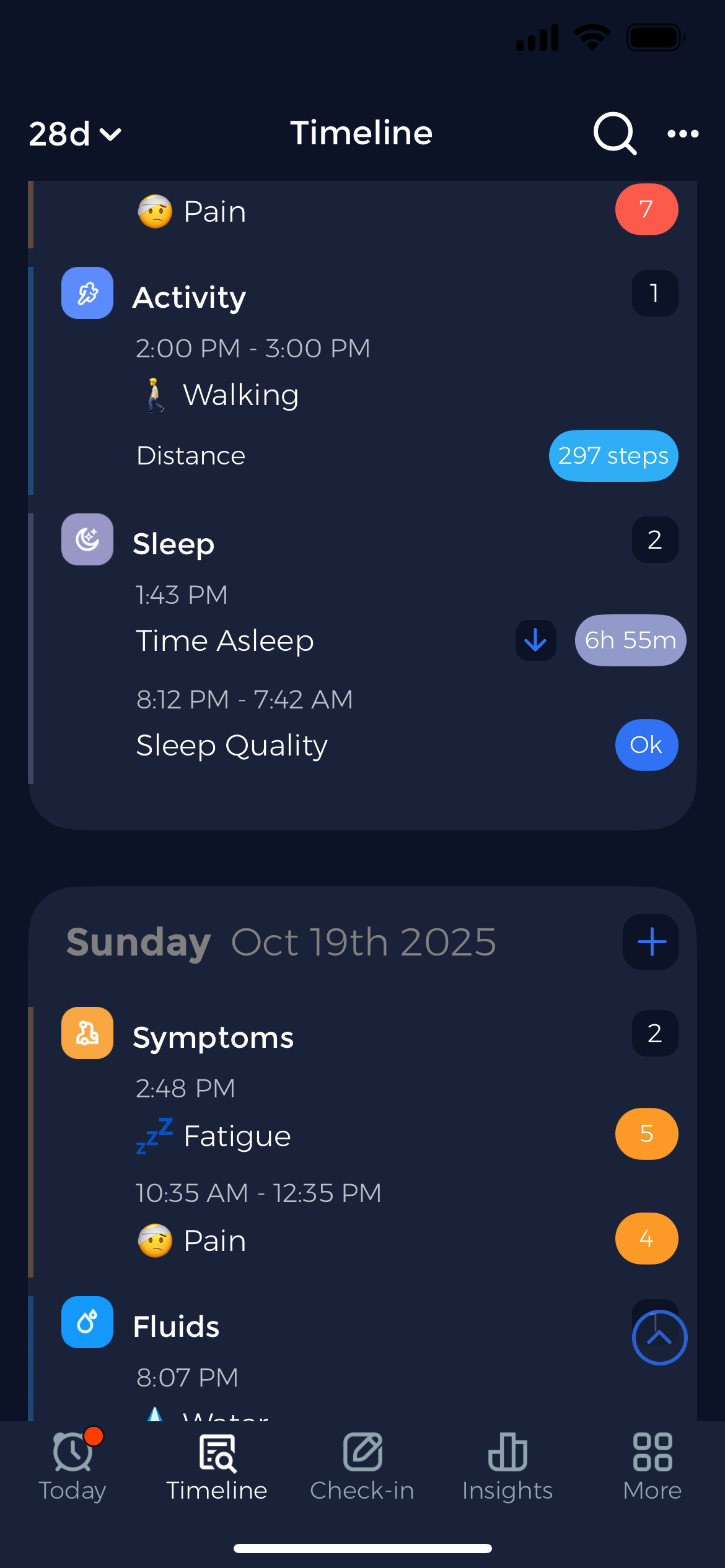Tap the scroll-to-top chevron circle
The image size is (725, 1568).
pos(659,1338)
